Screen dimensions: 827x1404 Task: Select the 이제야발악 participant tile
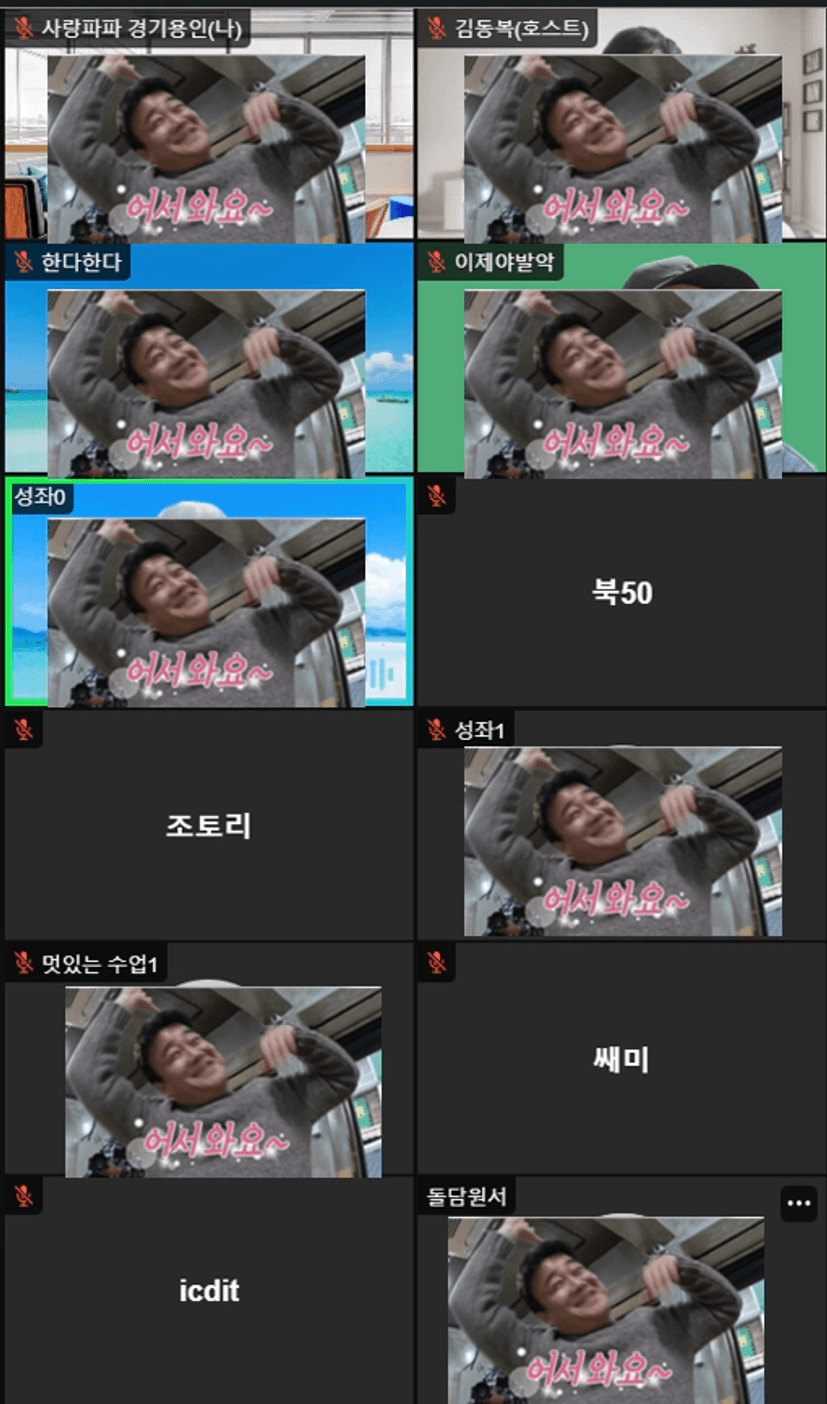coord(621,360)
